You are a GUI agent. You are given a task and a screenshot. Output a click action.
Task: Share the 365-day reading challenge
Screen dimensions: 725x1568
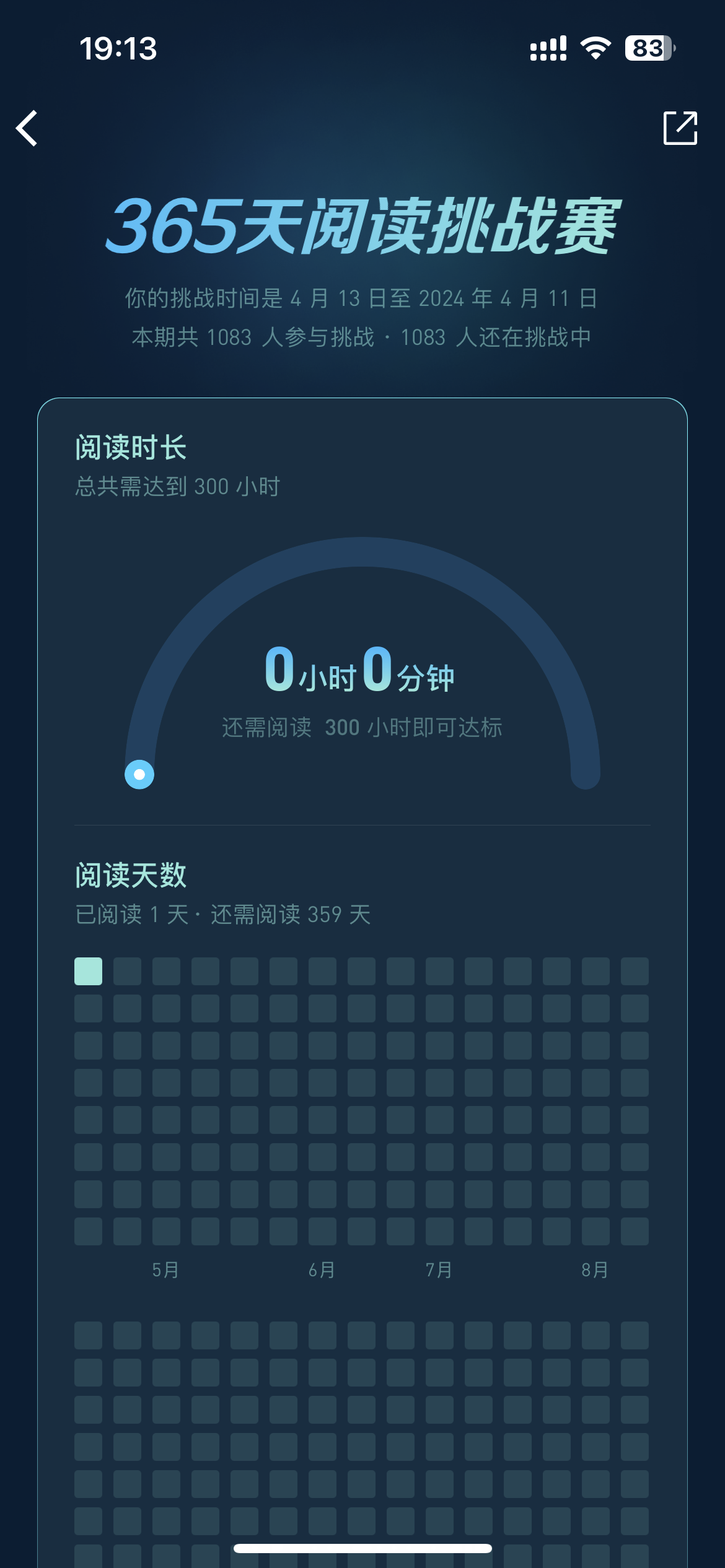[x=680, y=128]
